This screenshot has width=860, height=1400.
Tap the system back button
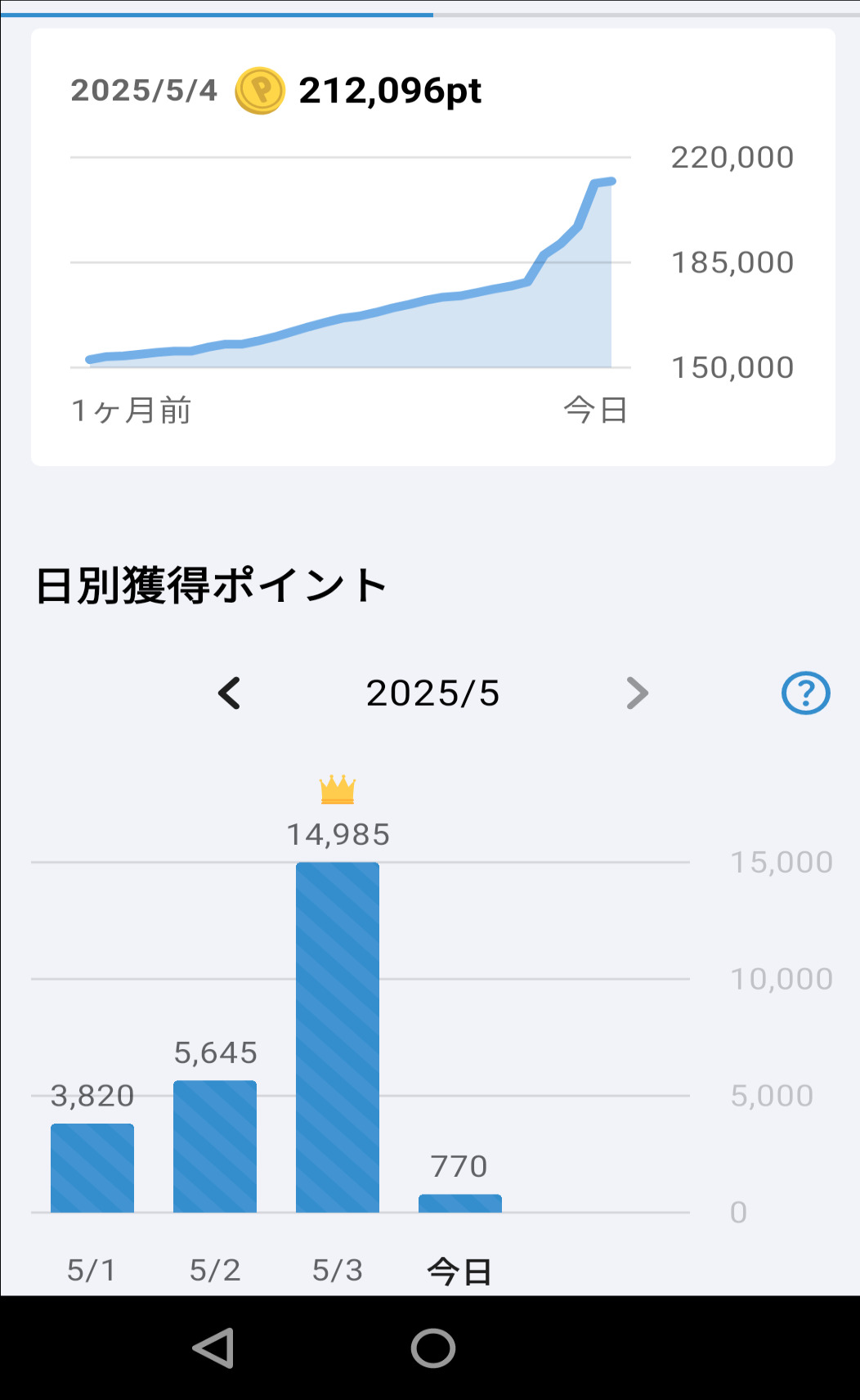coord(214,1348)
